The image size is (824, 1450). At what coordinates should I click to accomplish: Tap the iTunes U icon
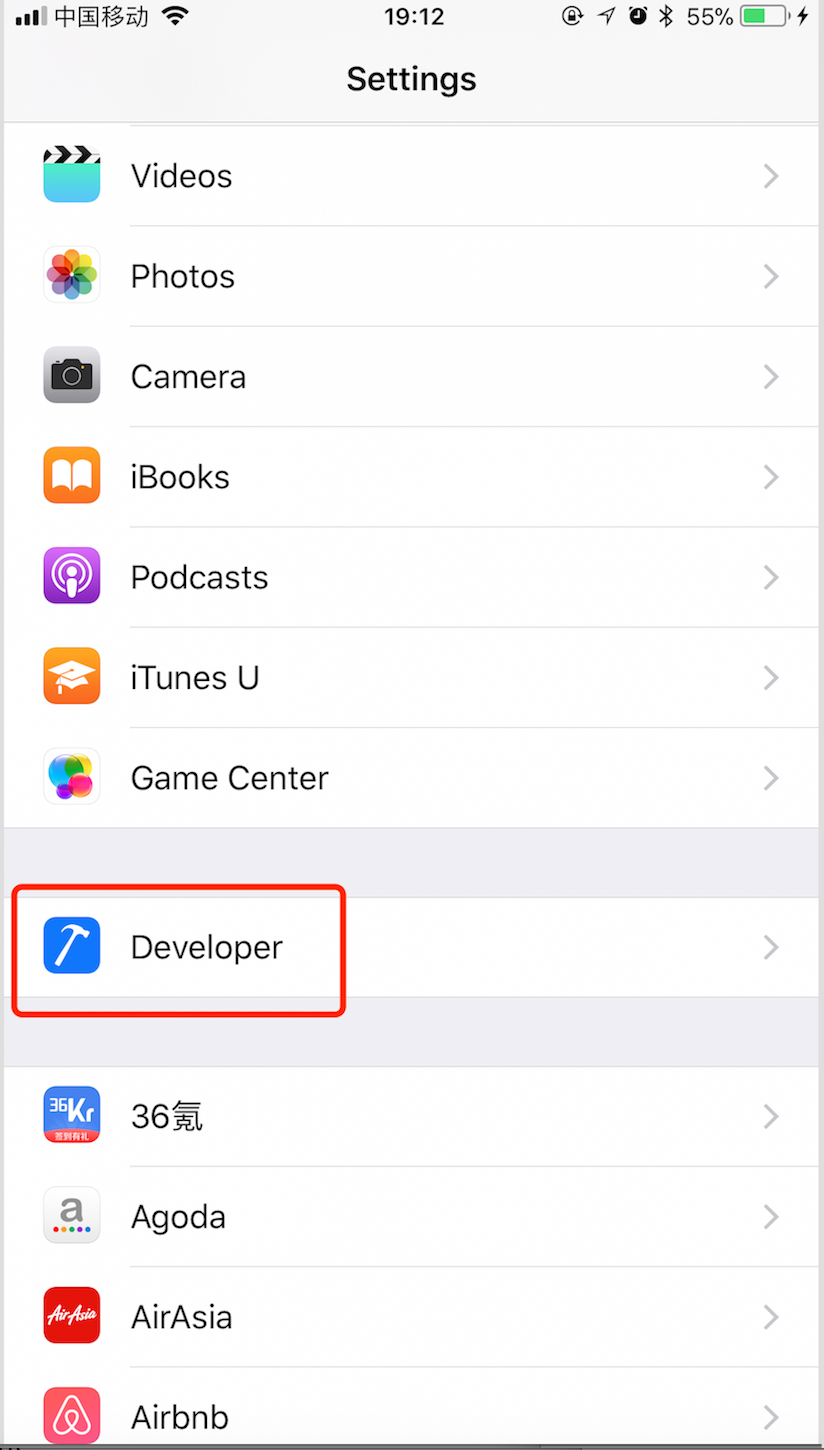tap(71, 676)
